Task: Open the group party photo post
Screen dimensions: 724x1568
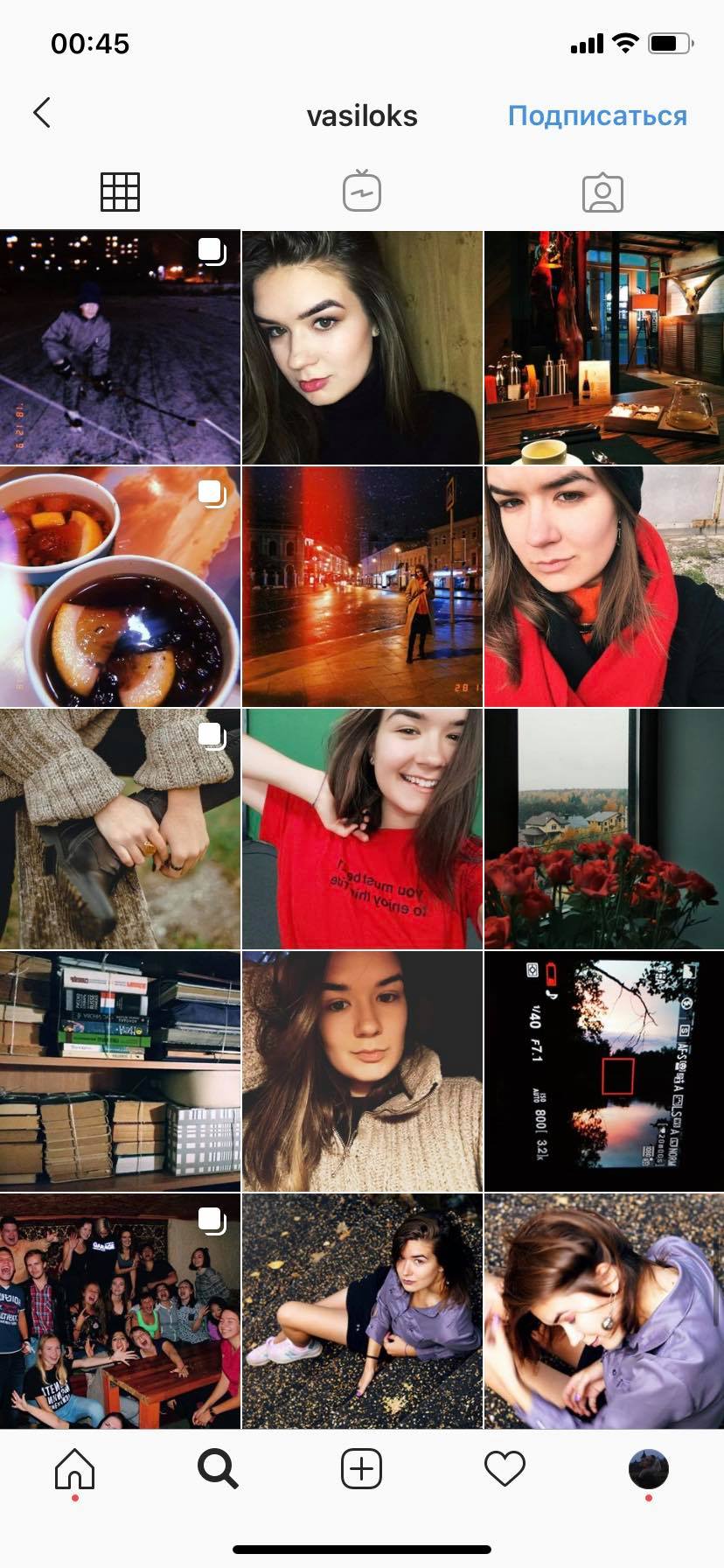Action: click(120, 1311)
